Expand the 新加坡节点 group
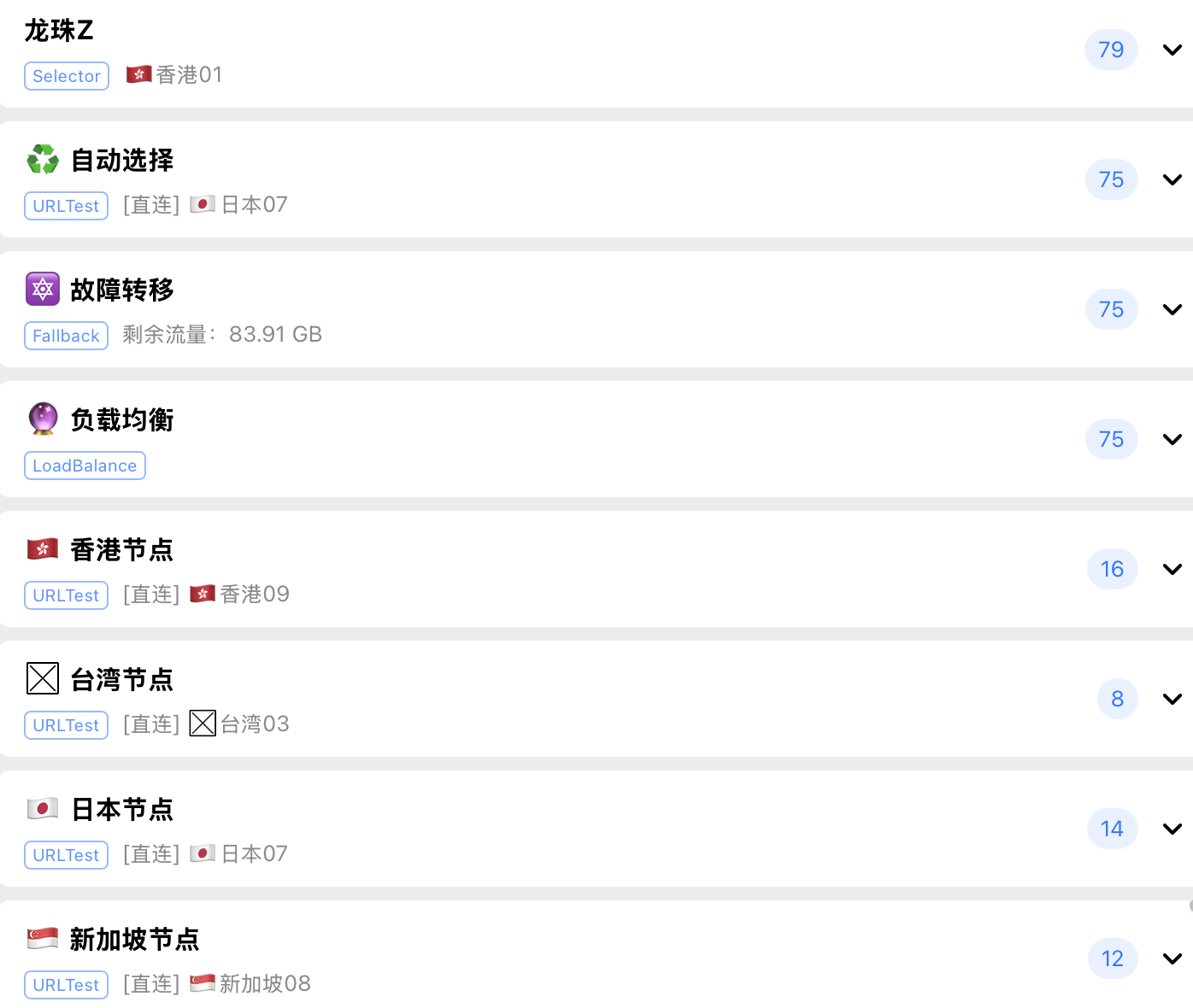The width and height of the screenshot is (1193, 1008). pyautogui.click(x=1172, y=958)
